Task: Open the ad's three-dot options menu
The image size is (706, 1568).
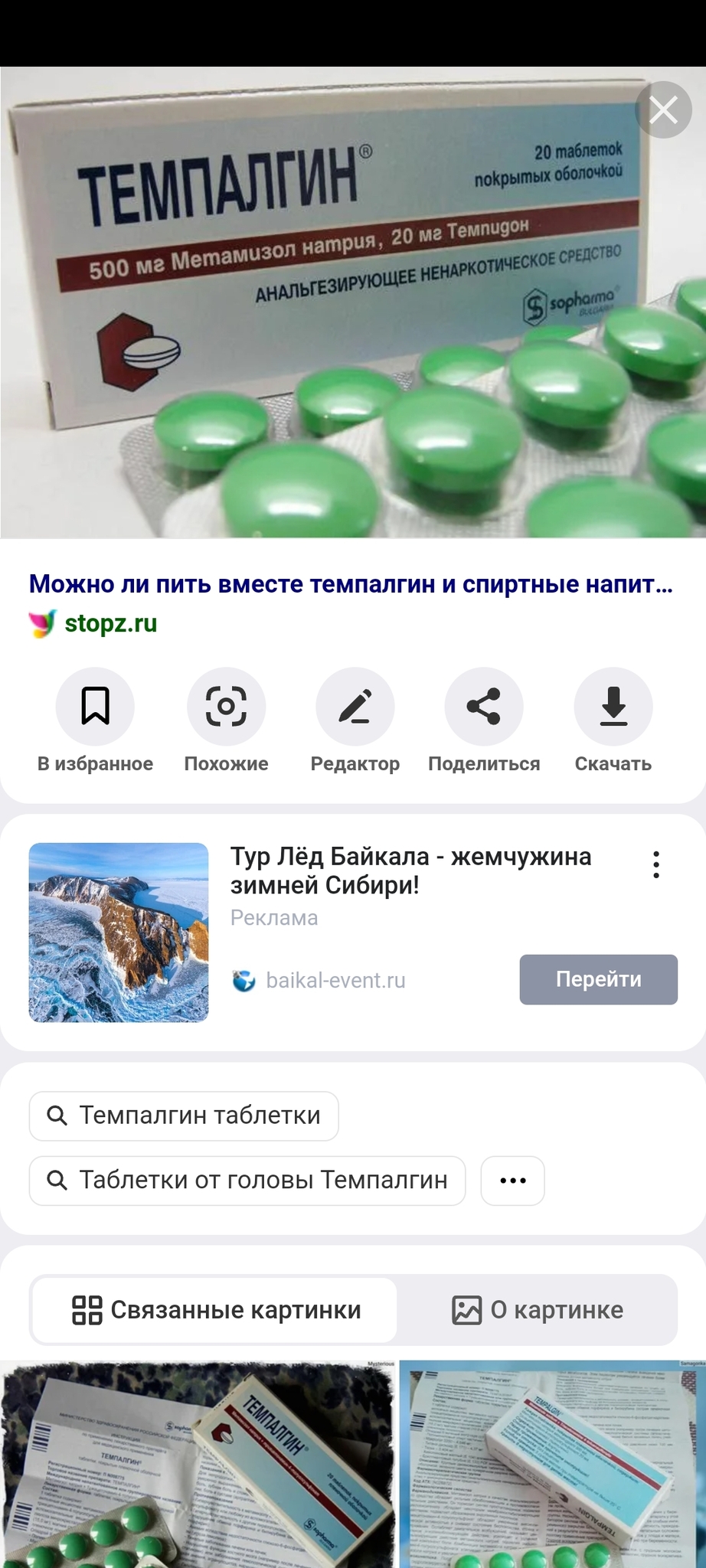Action: click(x=656, y=864)
